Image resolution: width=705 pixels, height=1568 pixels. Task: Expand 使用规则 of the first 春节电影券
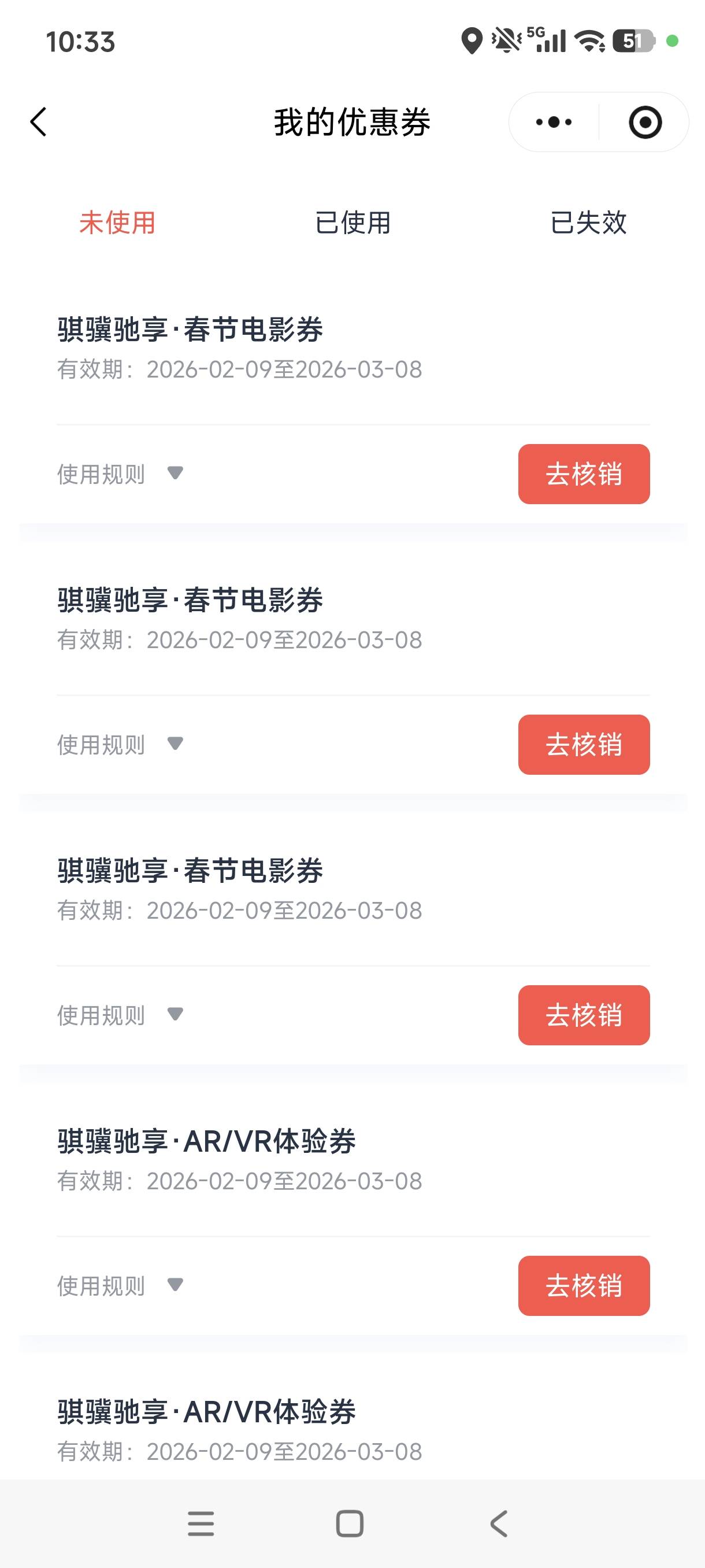(x=120, y=474)
